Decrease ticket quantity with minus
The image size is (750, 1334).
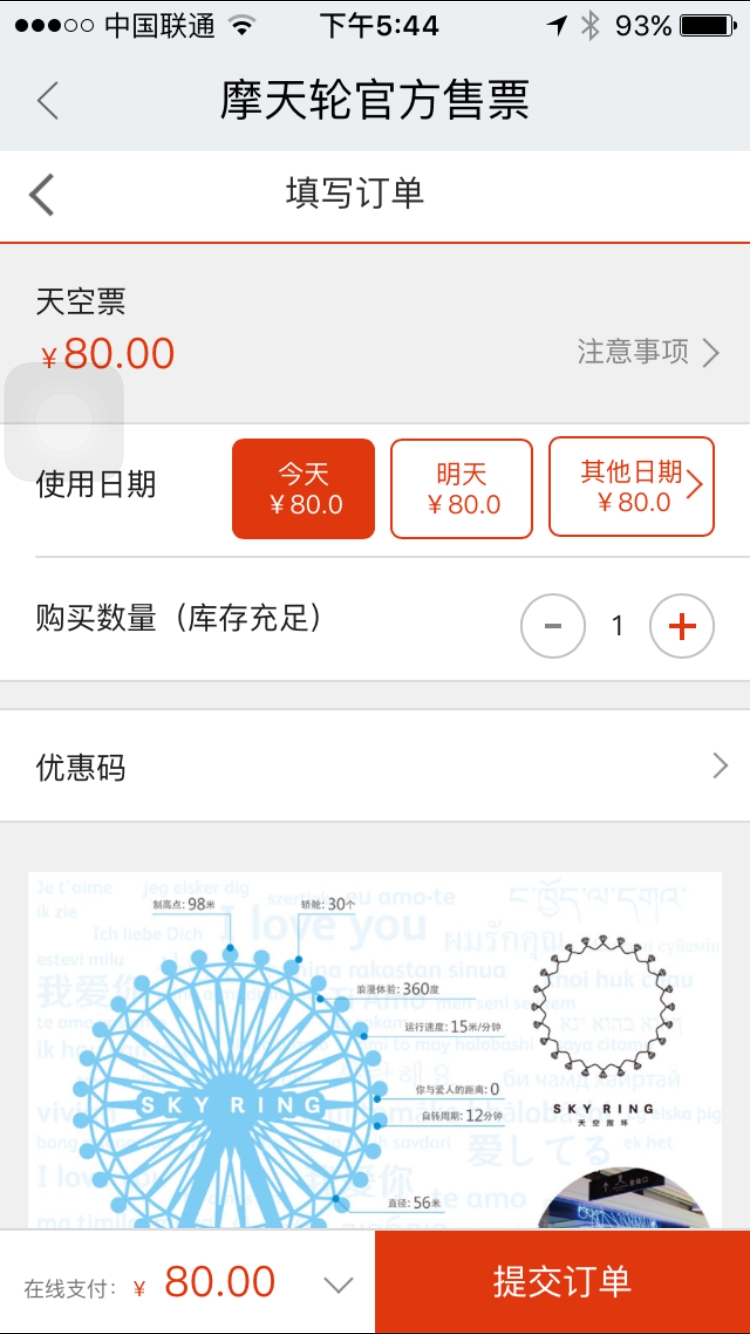[552, 626]
